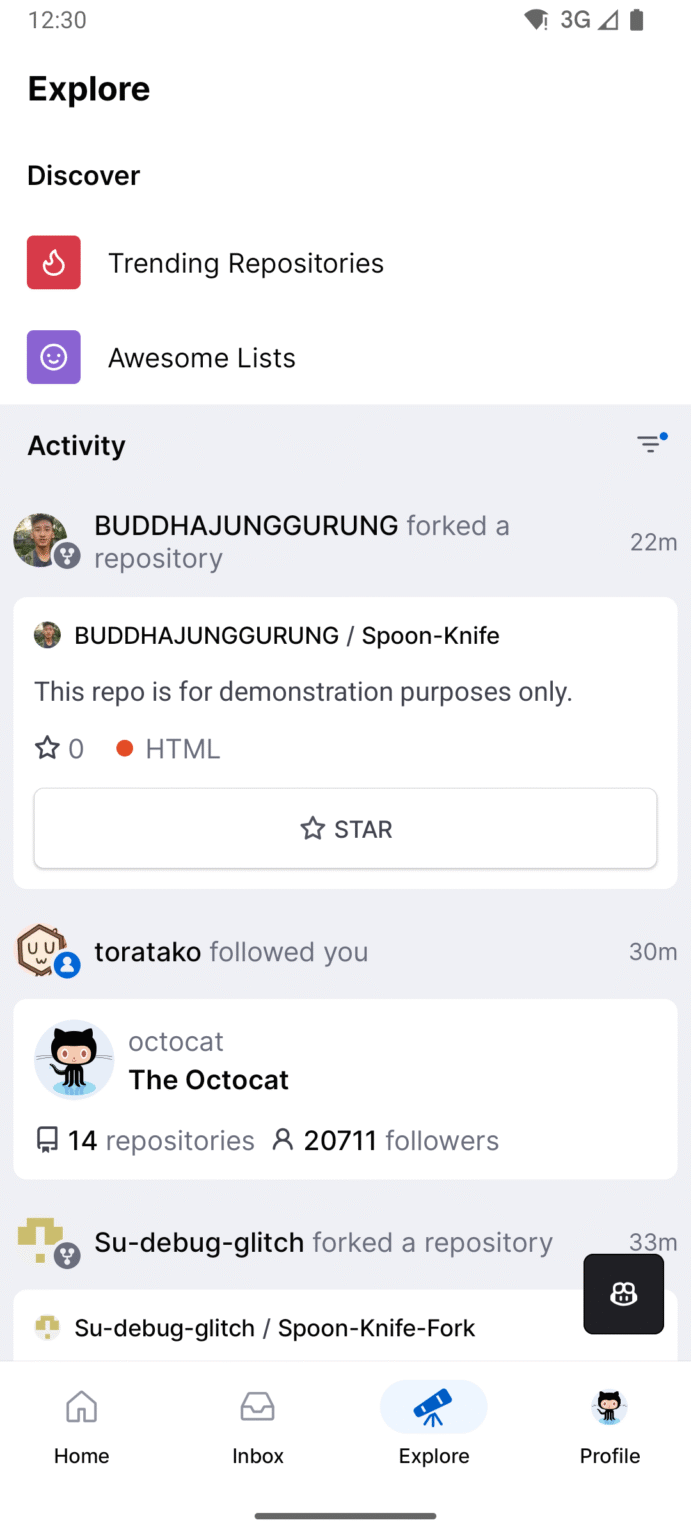Screen dimensions: 691x1536
Task: View toratako's profile avatar
Action: pos(42,950)
